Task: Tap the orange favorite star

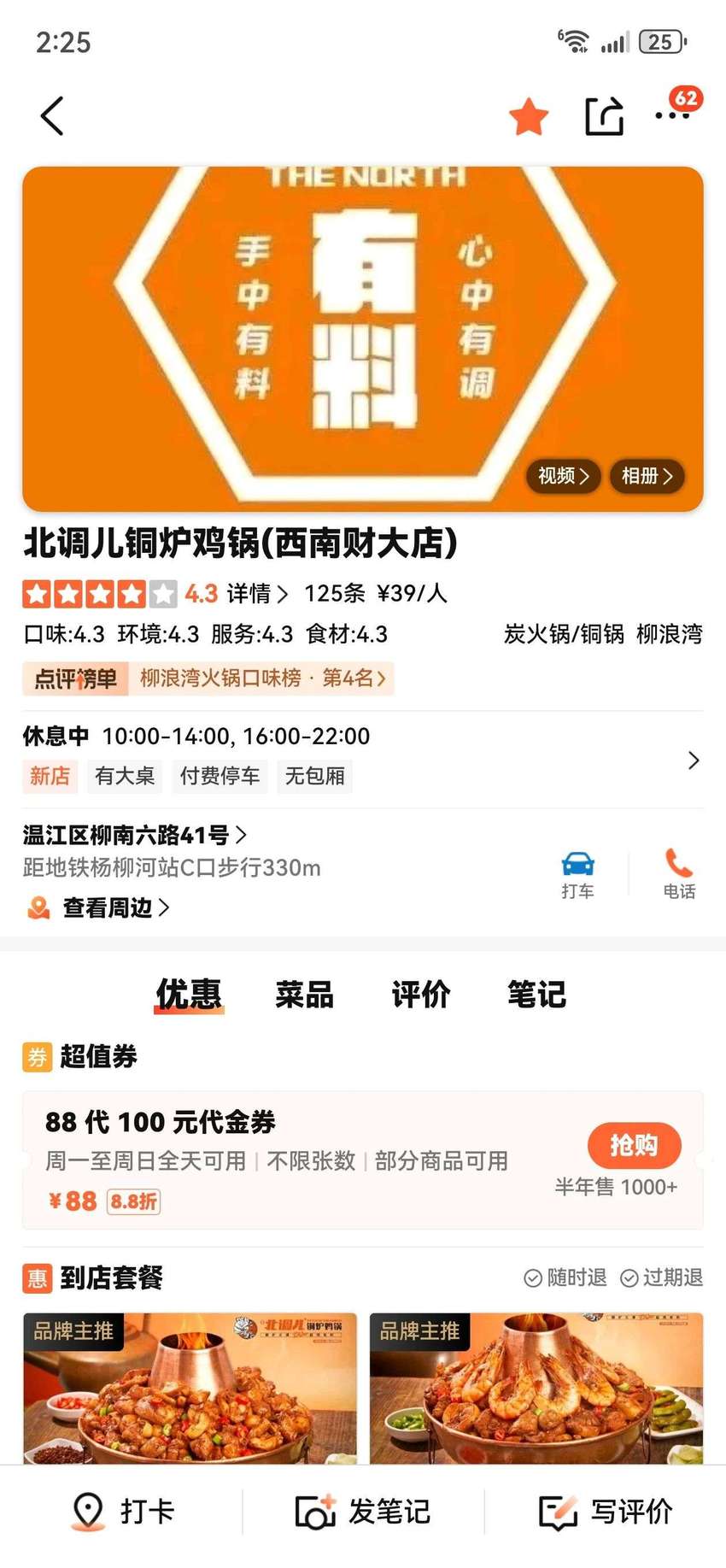Action: pos(529,116)
